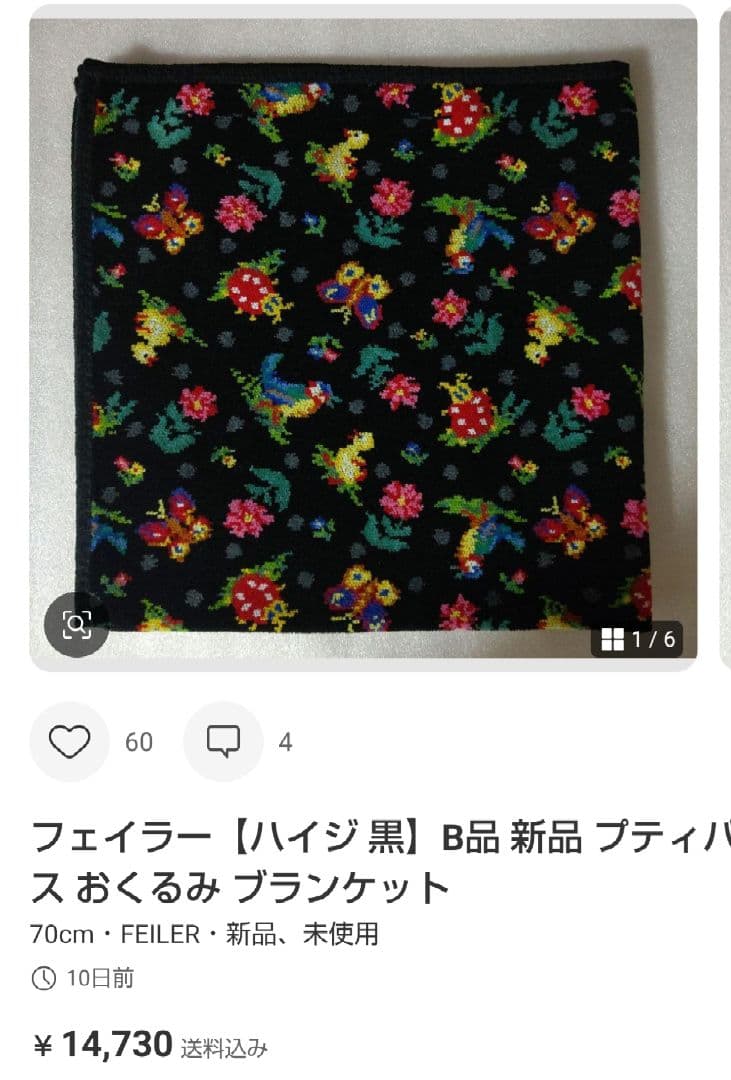Like this FEILER blanket listing
This screenshot has height=1080, width=731.
pos(69,742)
